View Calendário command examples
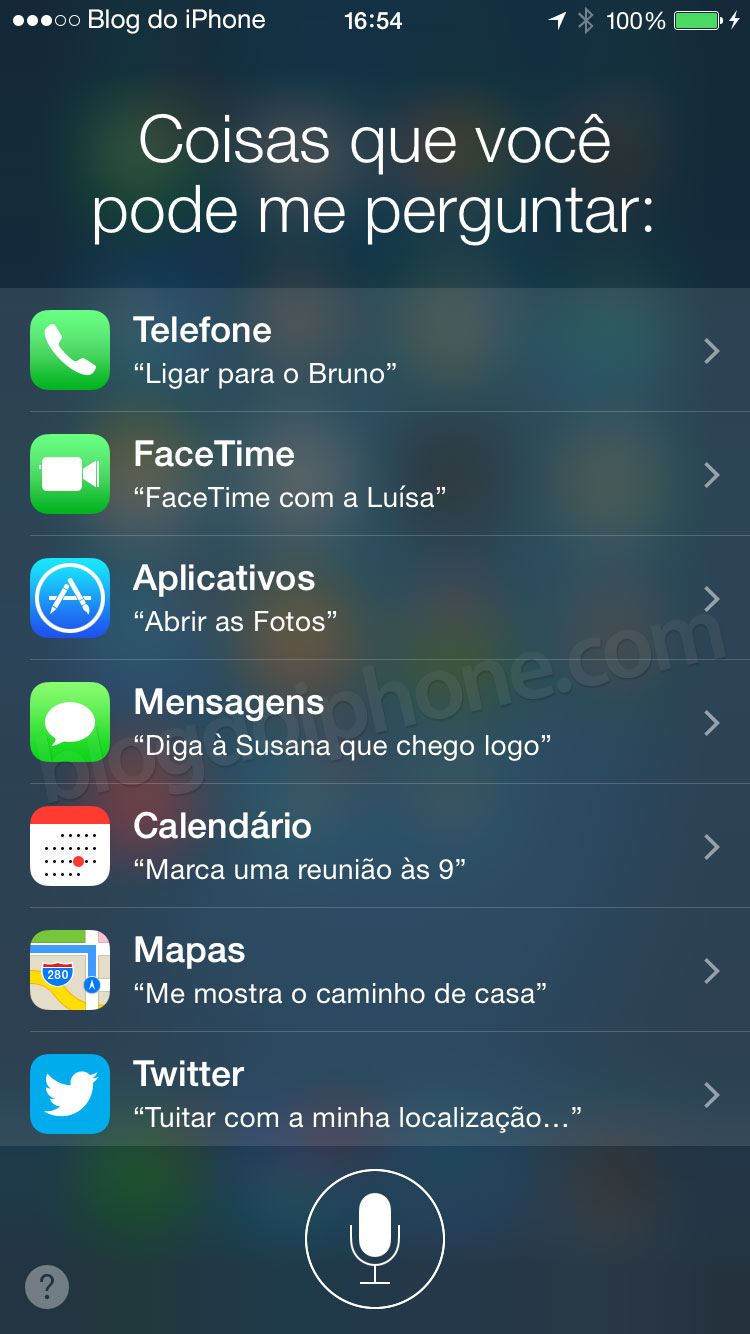750x1334 pixels. pos(375,847)
